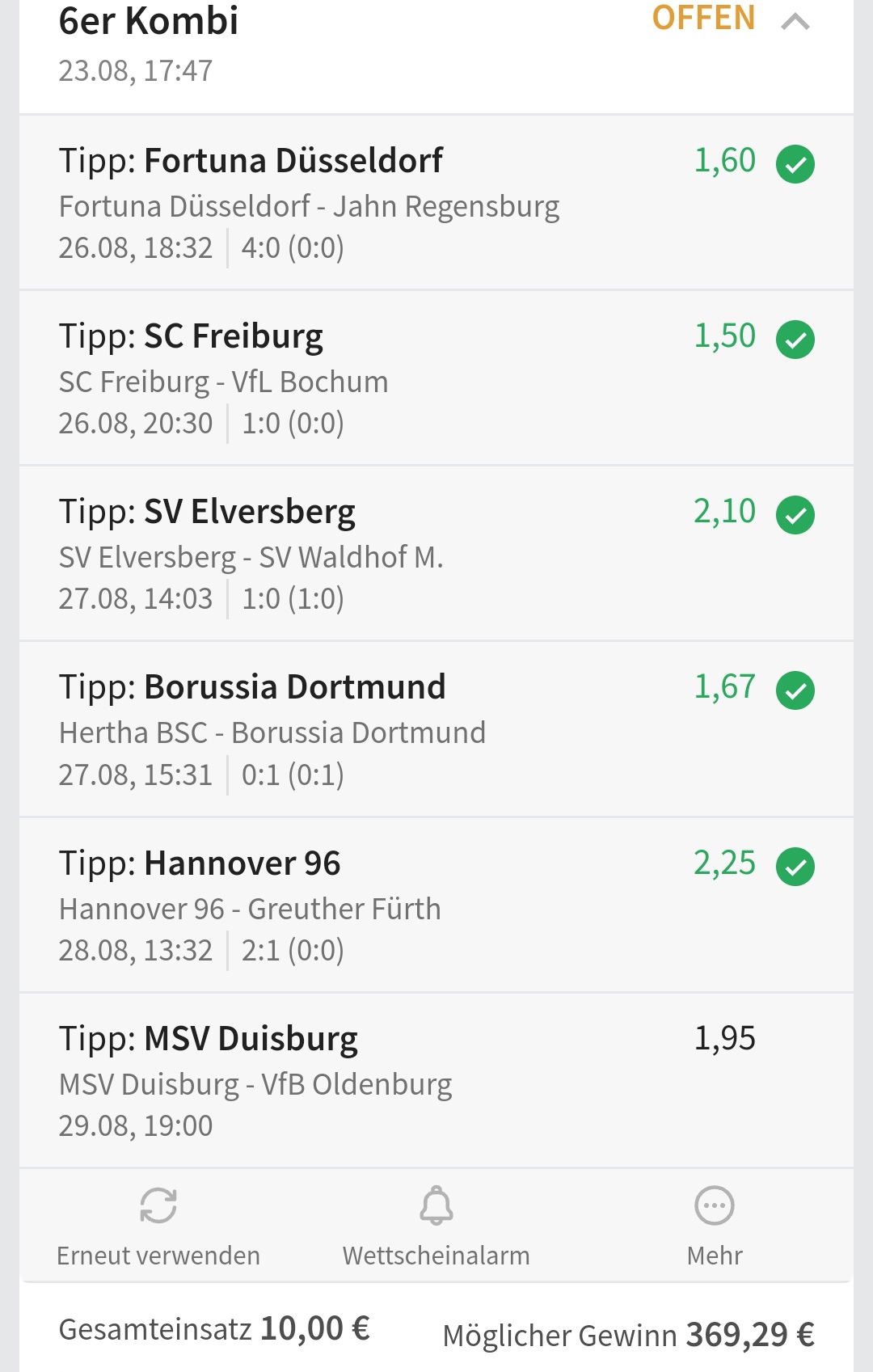
Task: Set a Wettscheinalarm with the bell
Action: coord(436,1225)
